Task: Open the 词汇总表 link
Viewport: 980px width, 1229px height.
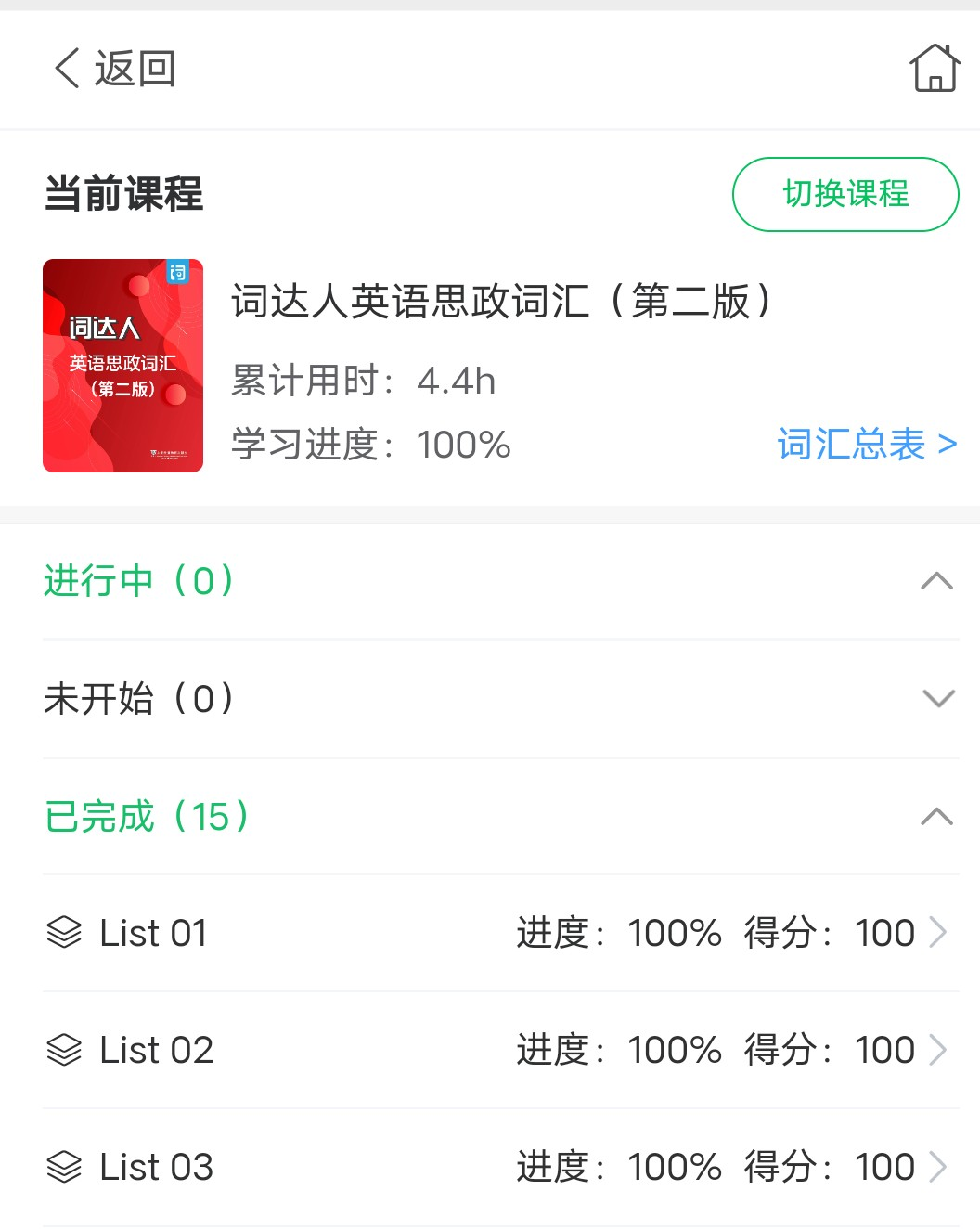Action: pyautogui.click(x=866, y=445)
